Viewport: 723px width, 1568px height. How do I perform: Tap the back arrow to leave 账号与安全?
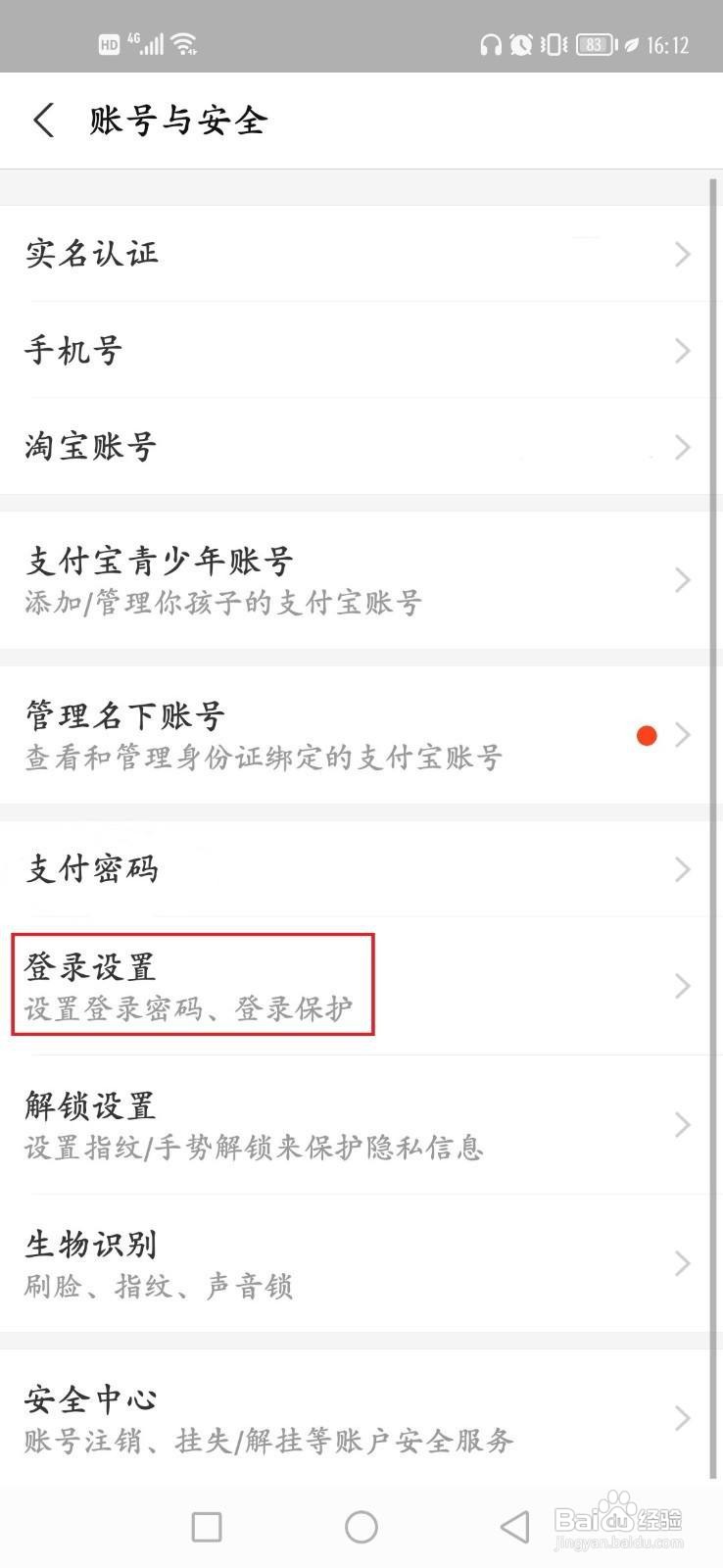(x=44, y=120)
